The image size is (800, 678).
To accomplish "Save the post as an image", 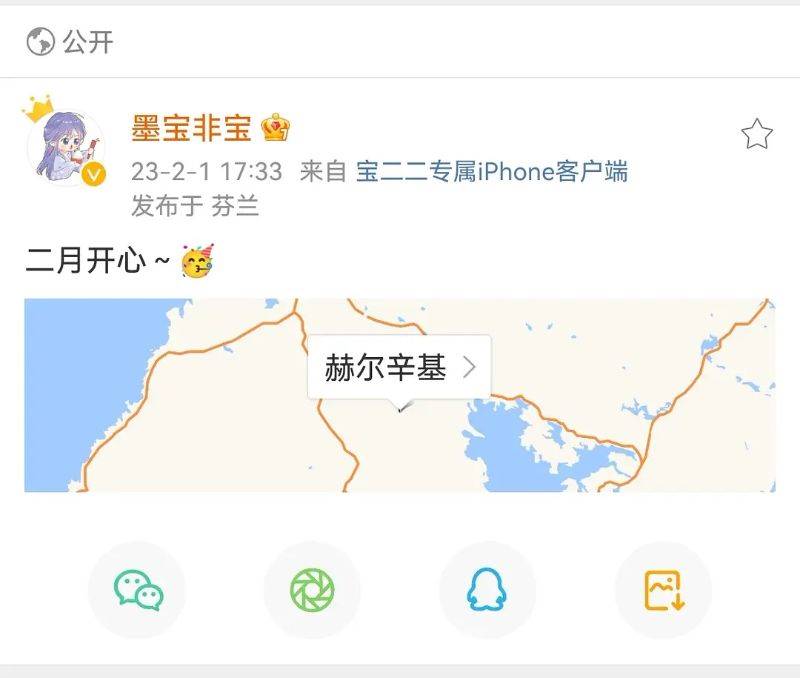I will 663,590.
